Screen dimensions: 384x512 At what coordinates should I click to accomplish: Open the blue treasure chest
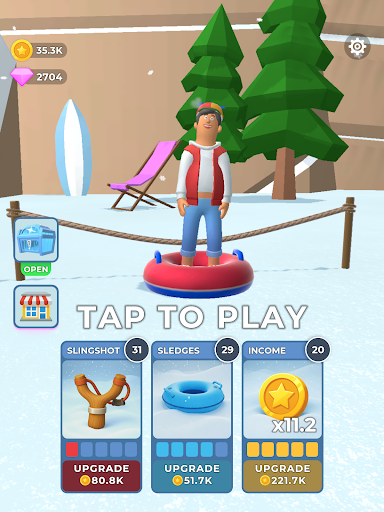coord(36,240)
